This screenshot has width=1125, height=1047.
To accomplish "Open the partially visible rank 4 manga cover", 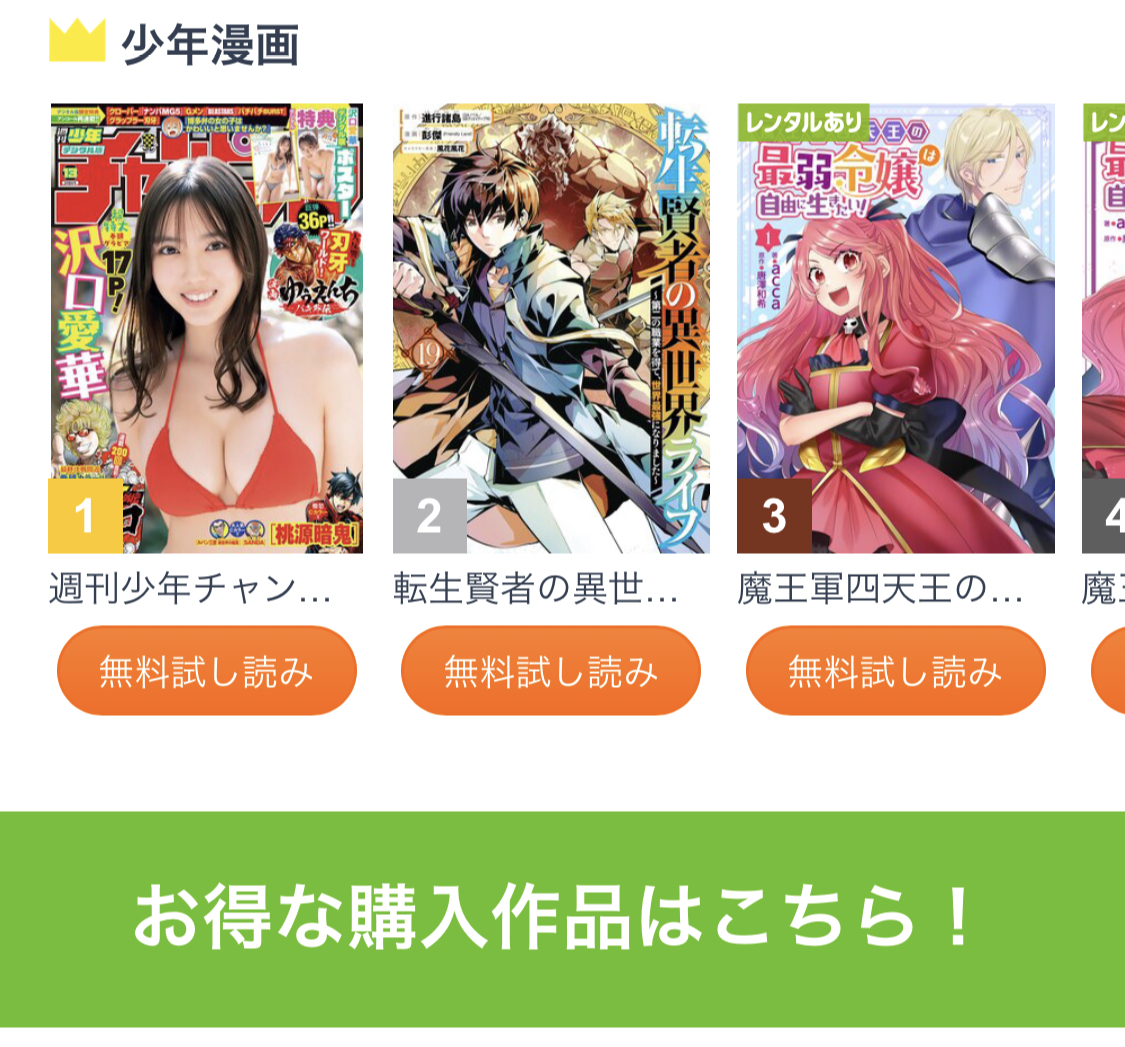I will (x=1104, y=328).
